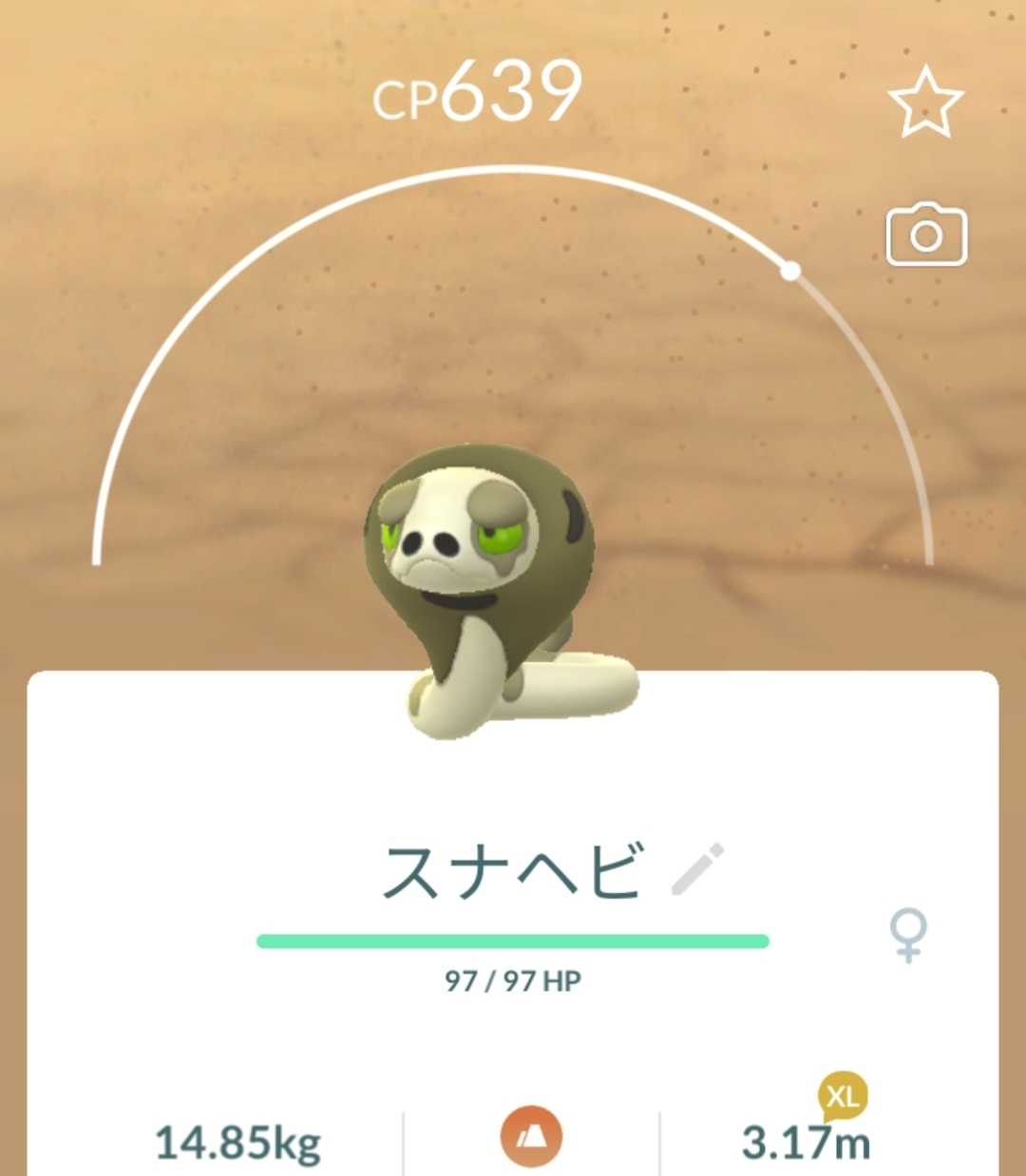Mark this Pokémon as favorite with star
The width and height of the screenshot is (1026, 1176).
pyautogui.click(x=925, y=102)
